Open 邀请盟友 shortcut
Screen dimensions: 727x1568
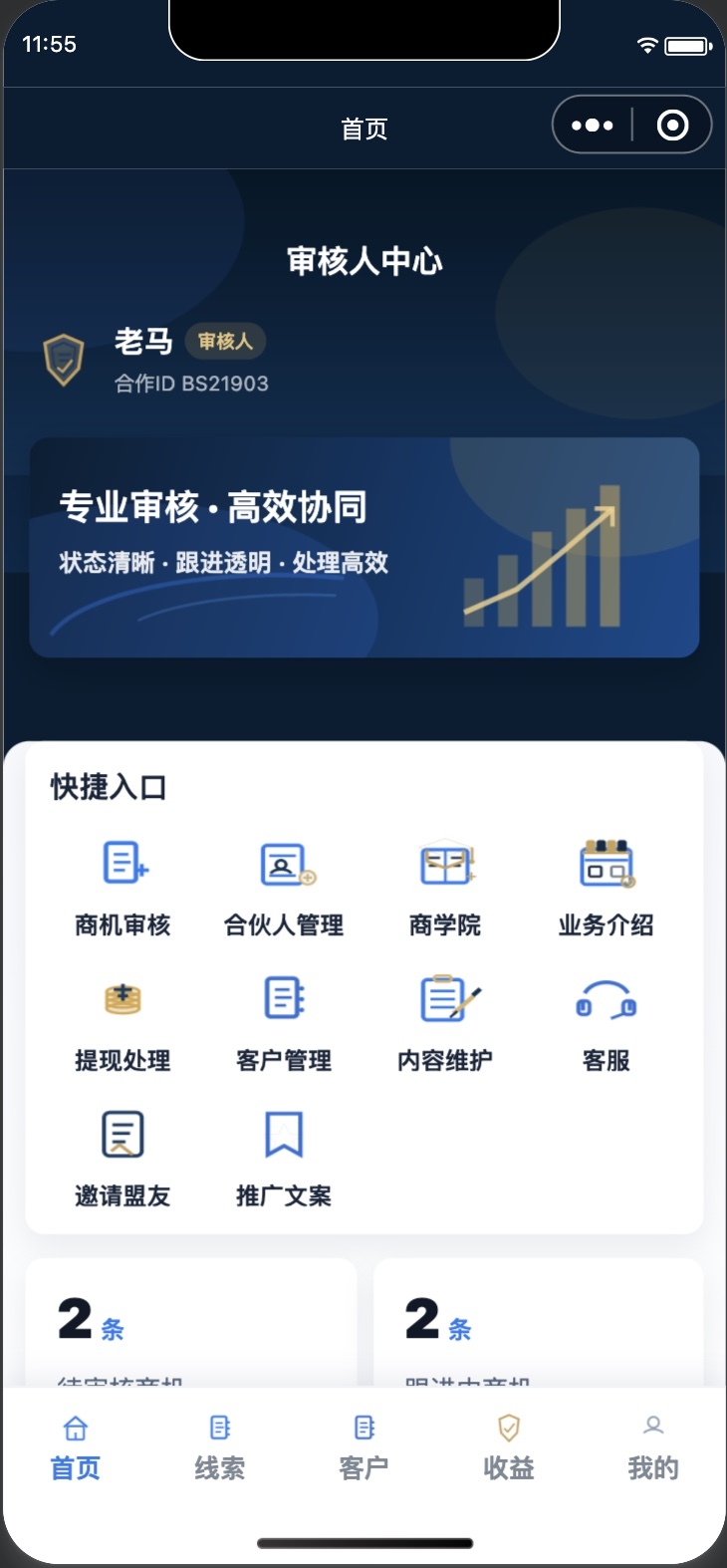pos(123,1160)
